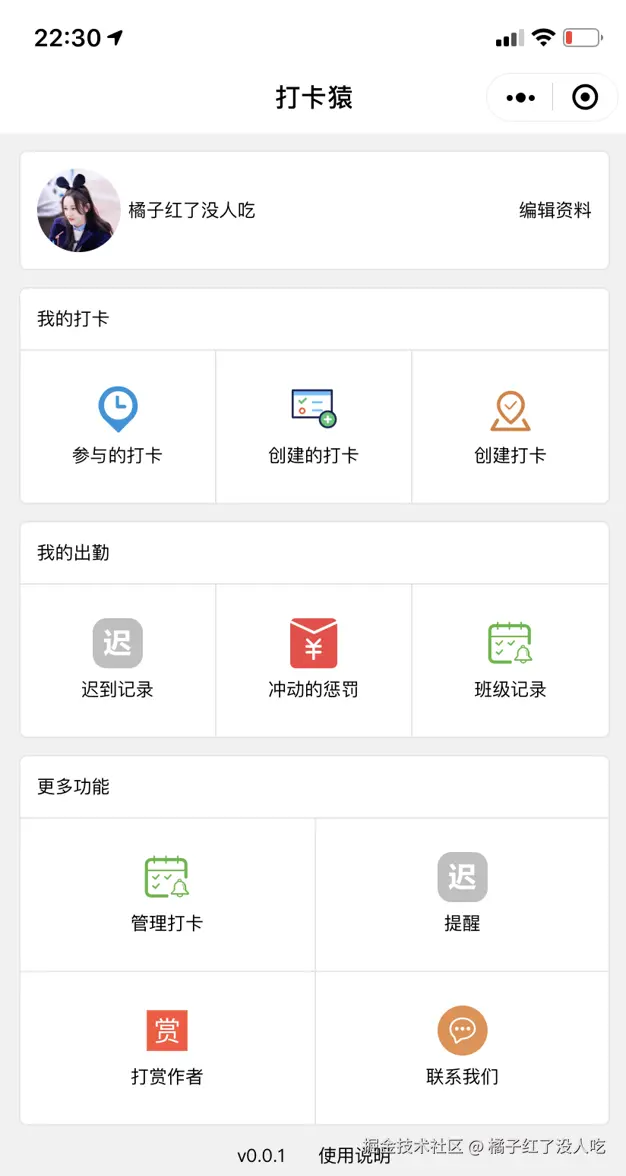
Task: Tap 打赏作者 to tip the author
Action: tap(167, 1047)
